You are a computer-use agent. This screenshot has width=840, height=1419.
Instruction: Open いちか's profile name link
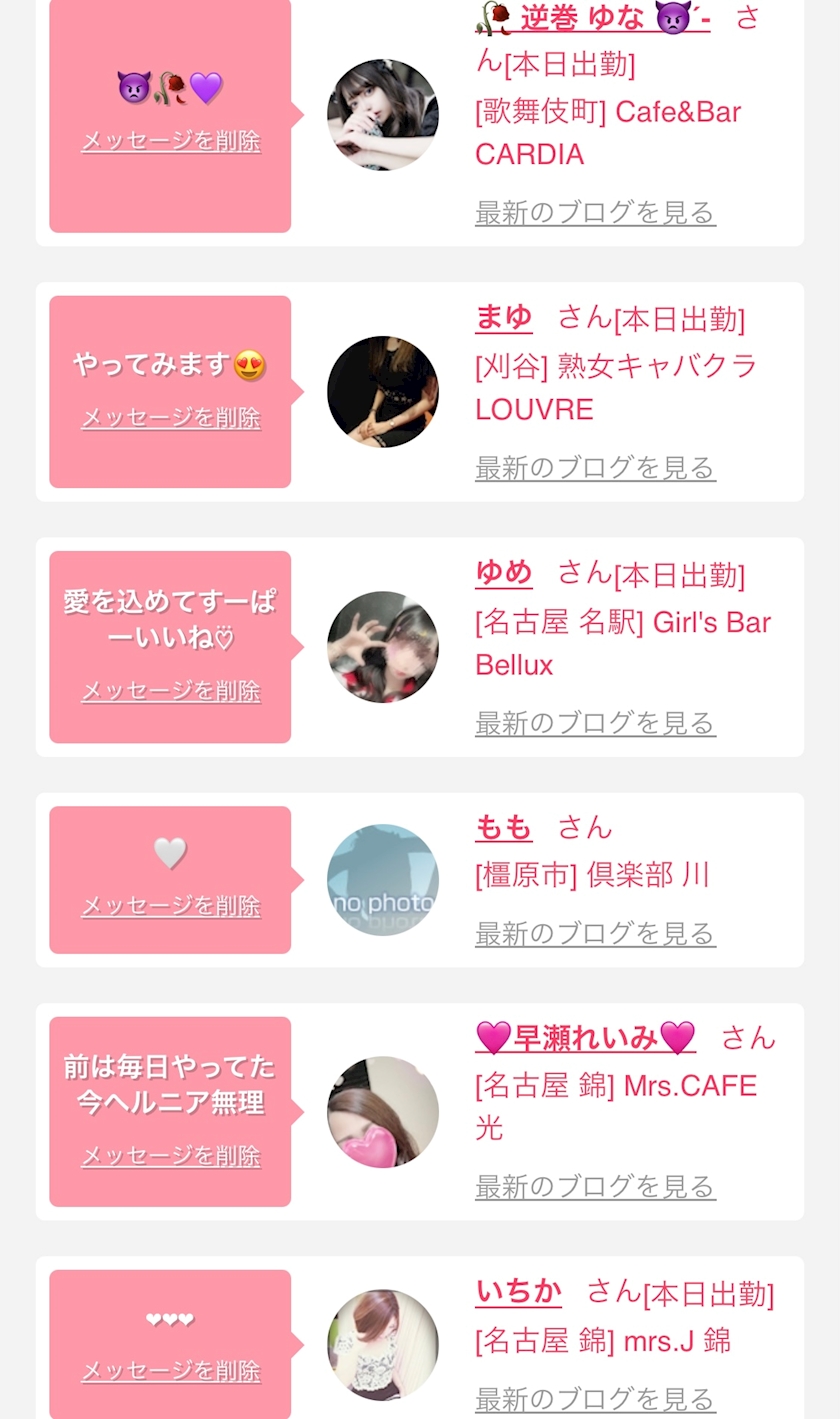click(x=519, y=1291)
